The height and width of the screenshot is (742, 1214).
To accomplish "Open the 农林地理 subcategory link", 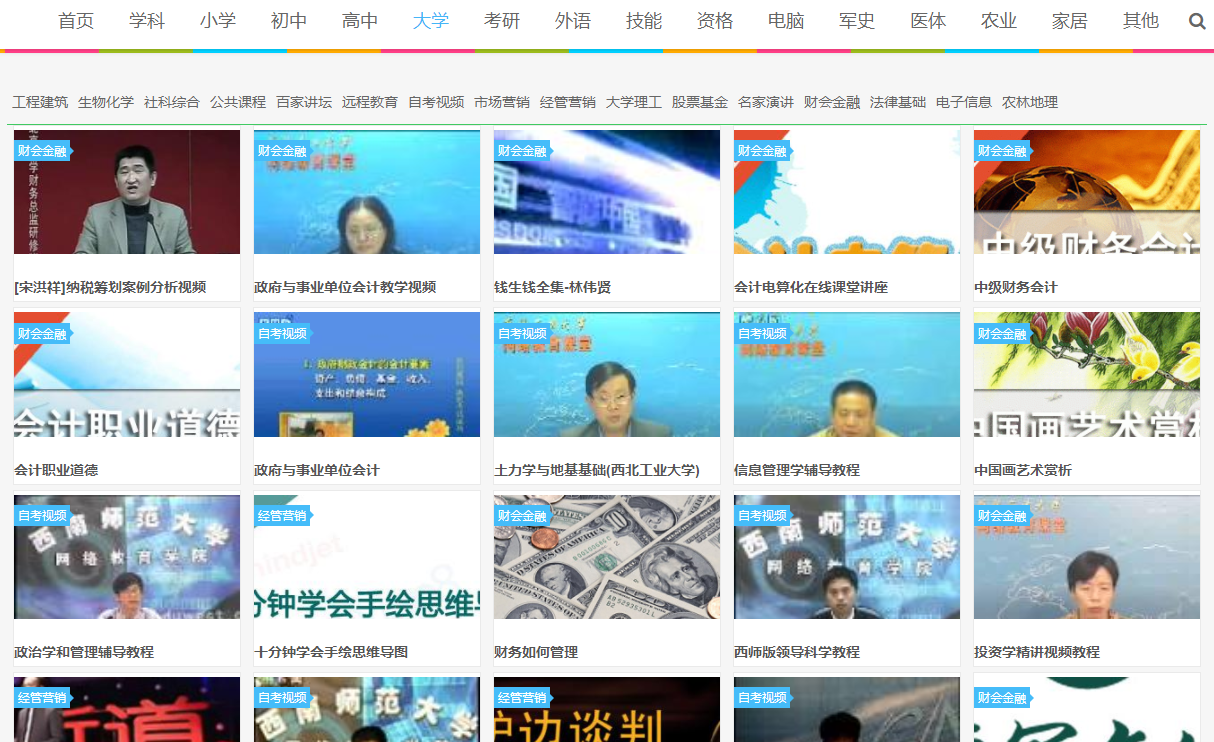I will click(x=1030, y=102).
